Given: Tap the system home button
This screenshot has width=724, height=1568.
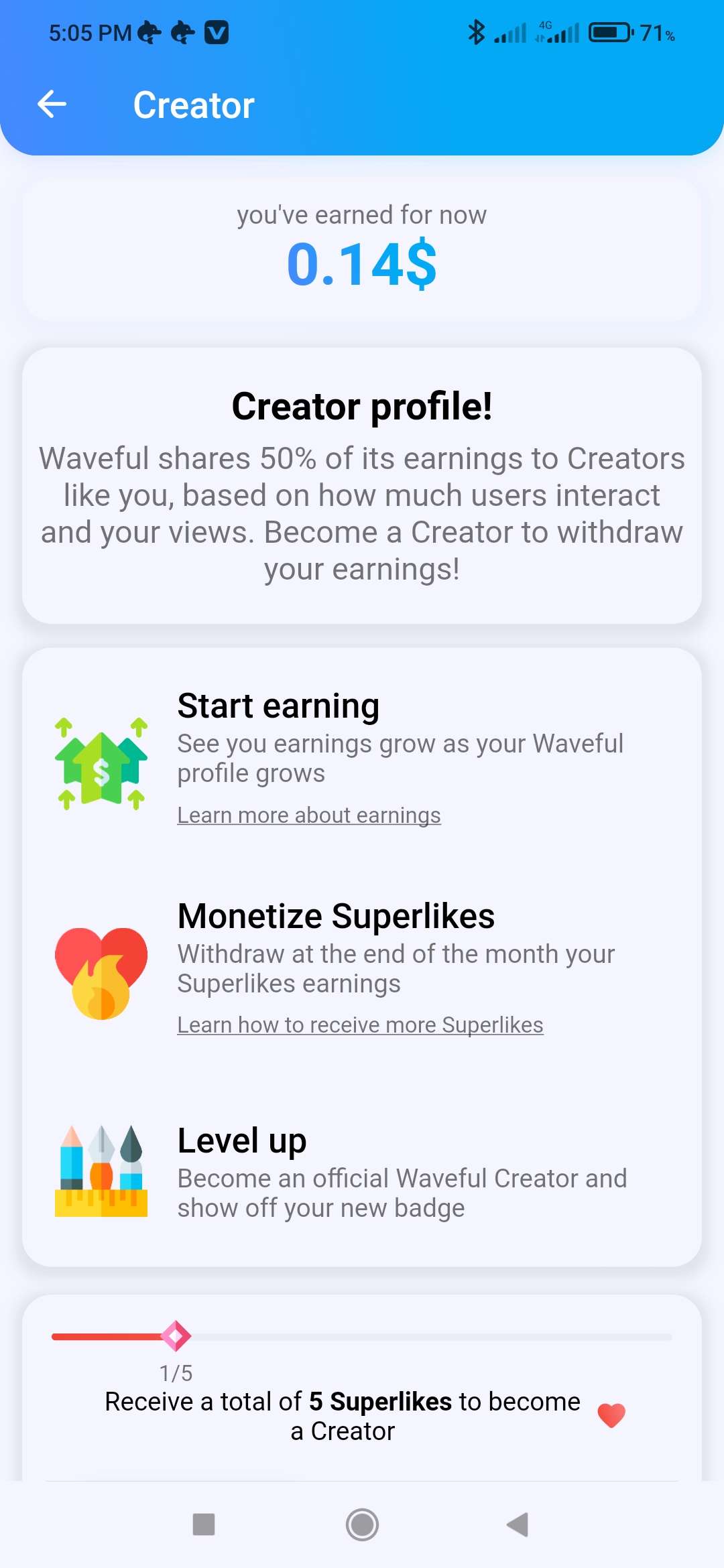Looking at the screenshot, I should pos(362,1524).
